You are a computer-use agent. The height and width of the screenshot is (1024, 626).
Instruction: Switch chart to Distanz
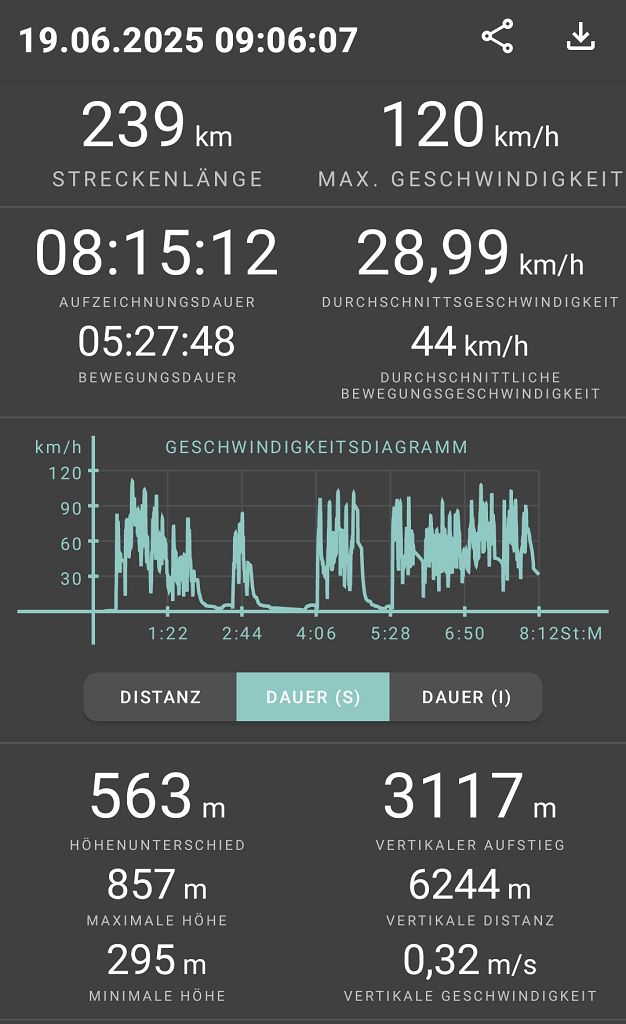point(161,697)
